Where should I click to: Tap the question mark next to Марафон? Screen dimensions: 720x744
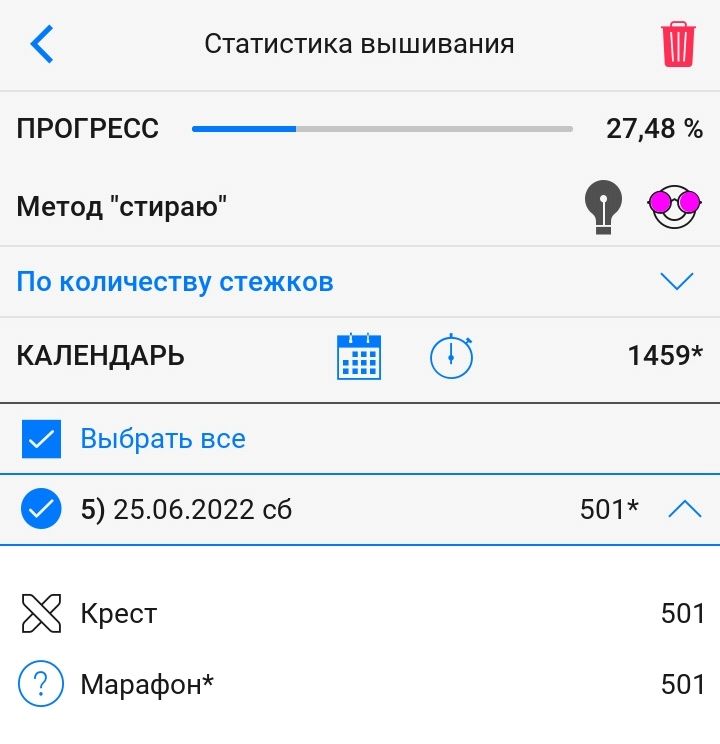[x=41, y=684]
